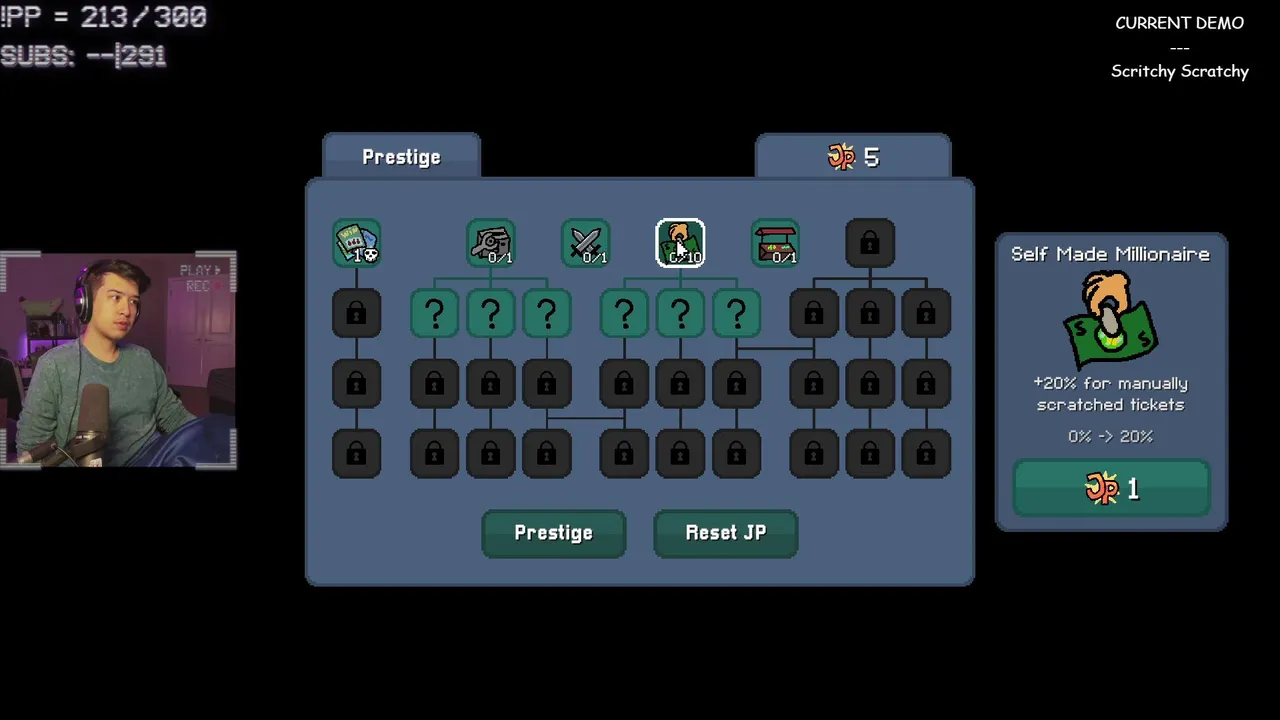Select the Self Made Millionaire upgrade node
The width and height of the screenshot is (1280, 720).
680,244
